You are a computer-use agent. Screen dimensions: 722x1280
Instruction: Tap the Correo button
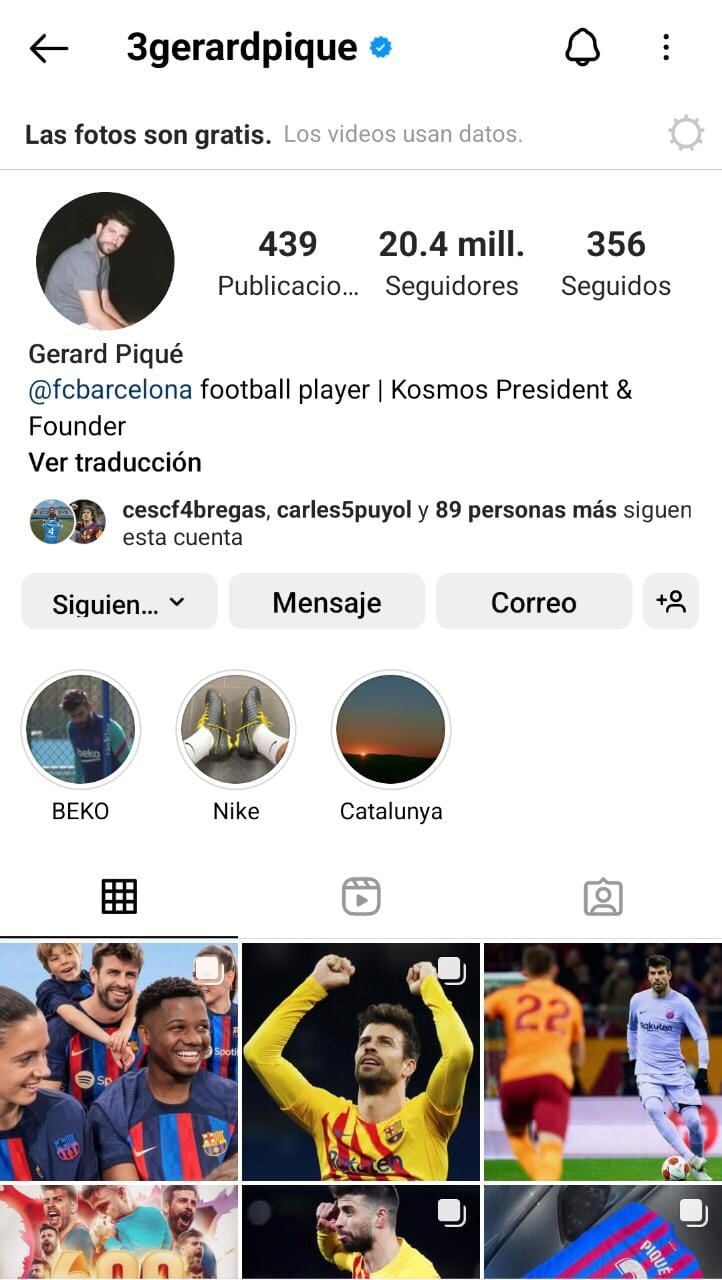pos(534,602)
